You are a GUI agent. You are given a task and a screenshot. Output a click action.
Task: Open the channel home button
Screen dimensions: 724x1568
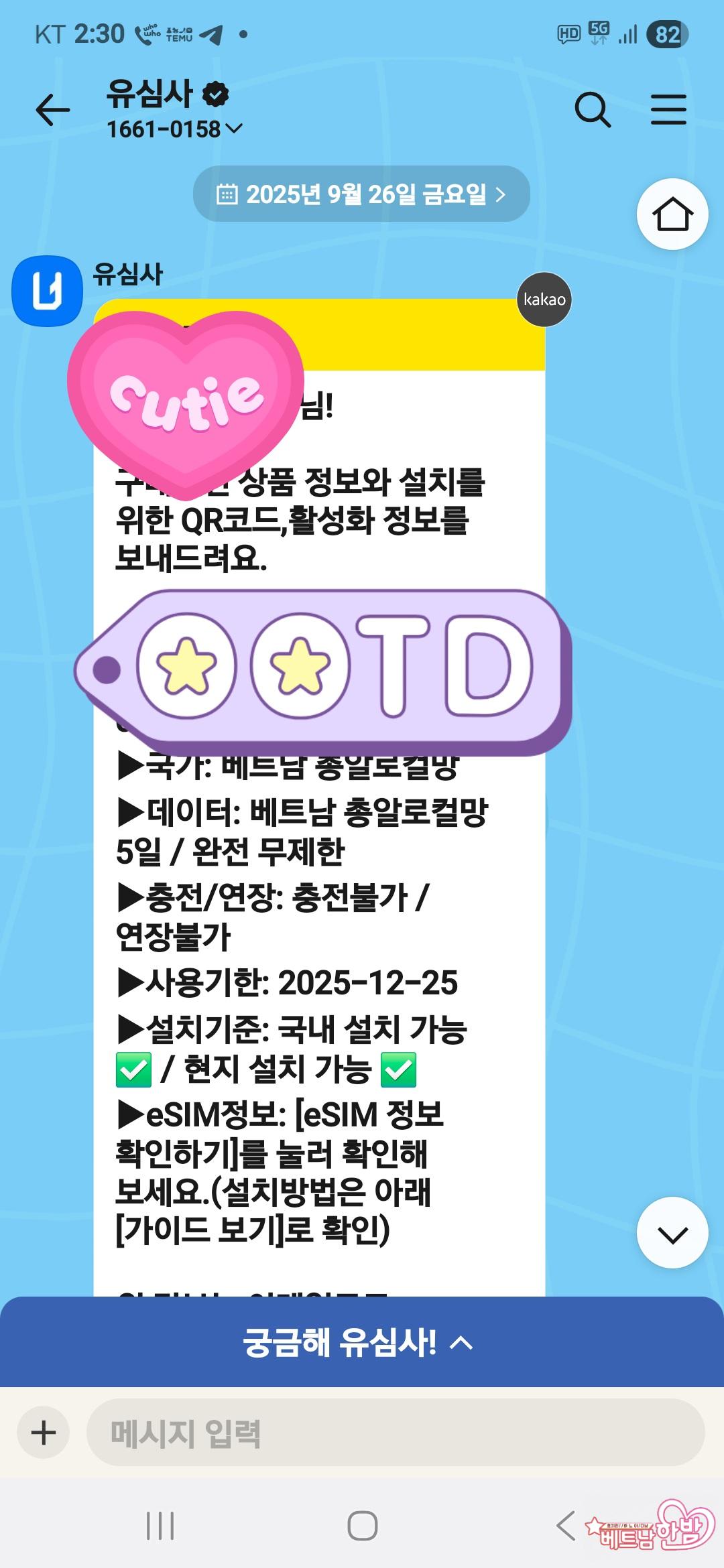click(672, 214)
